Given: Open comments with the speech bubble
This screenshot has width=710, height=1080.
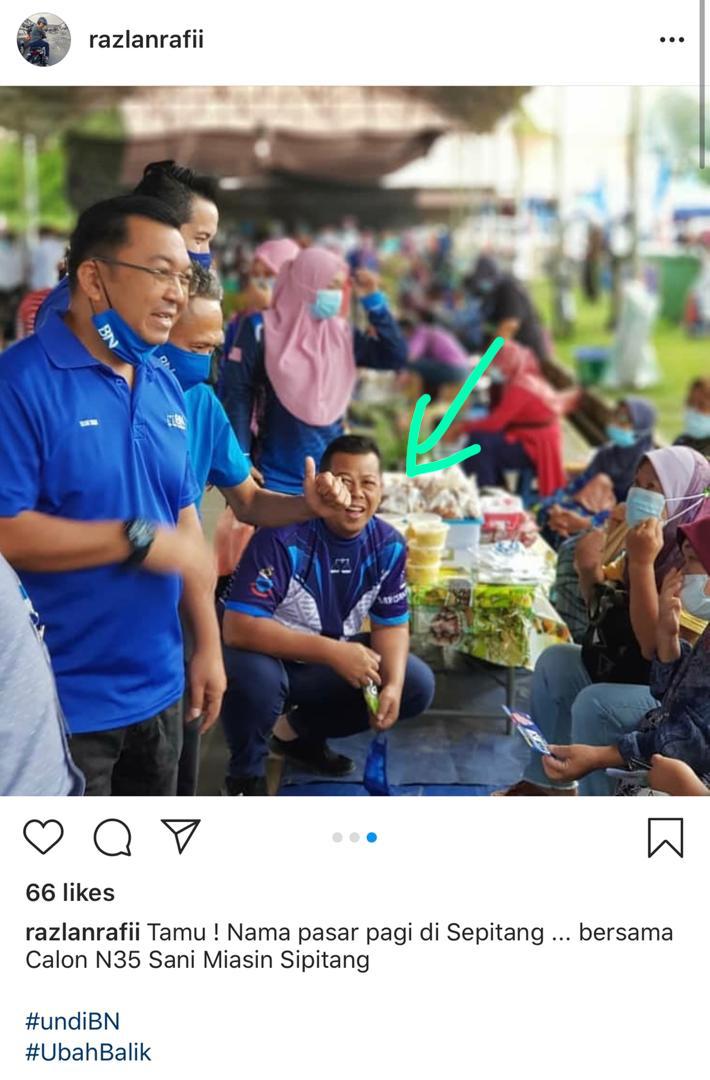Looking at the screenshot, I should 112,837.
